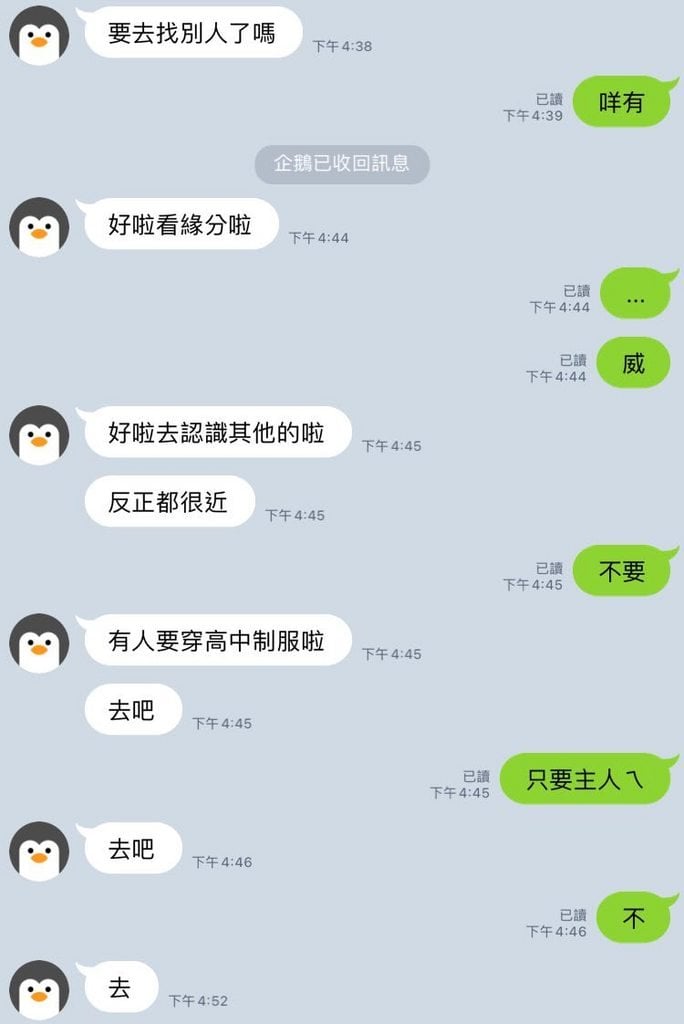
Task: Tap penguin profile picture next to 好啦看緣分啦
Action: pos(39,227)
